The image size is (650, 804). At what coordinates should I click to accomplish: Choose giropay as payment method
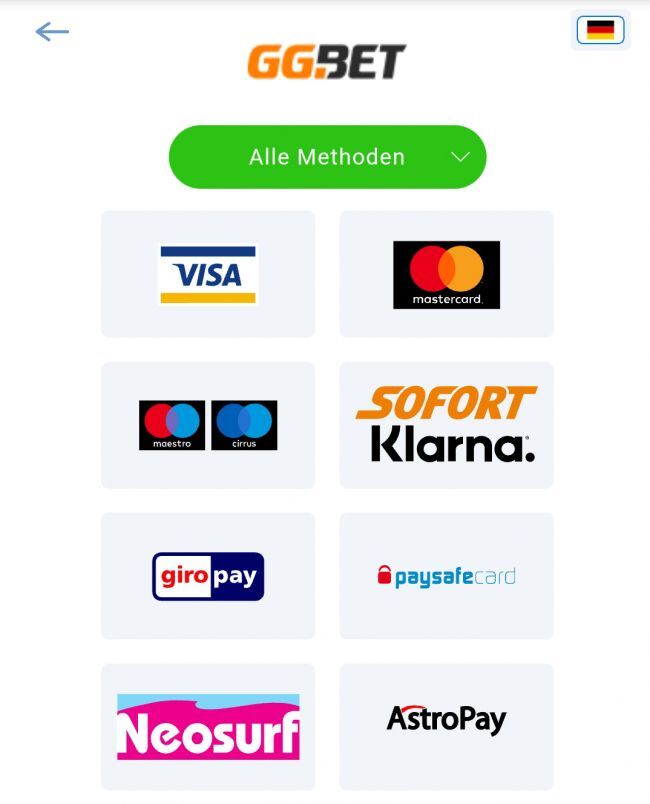pyautogui.click(x=208, y=576)
